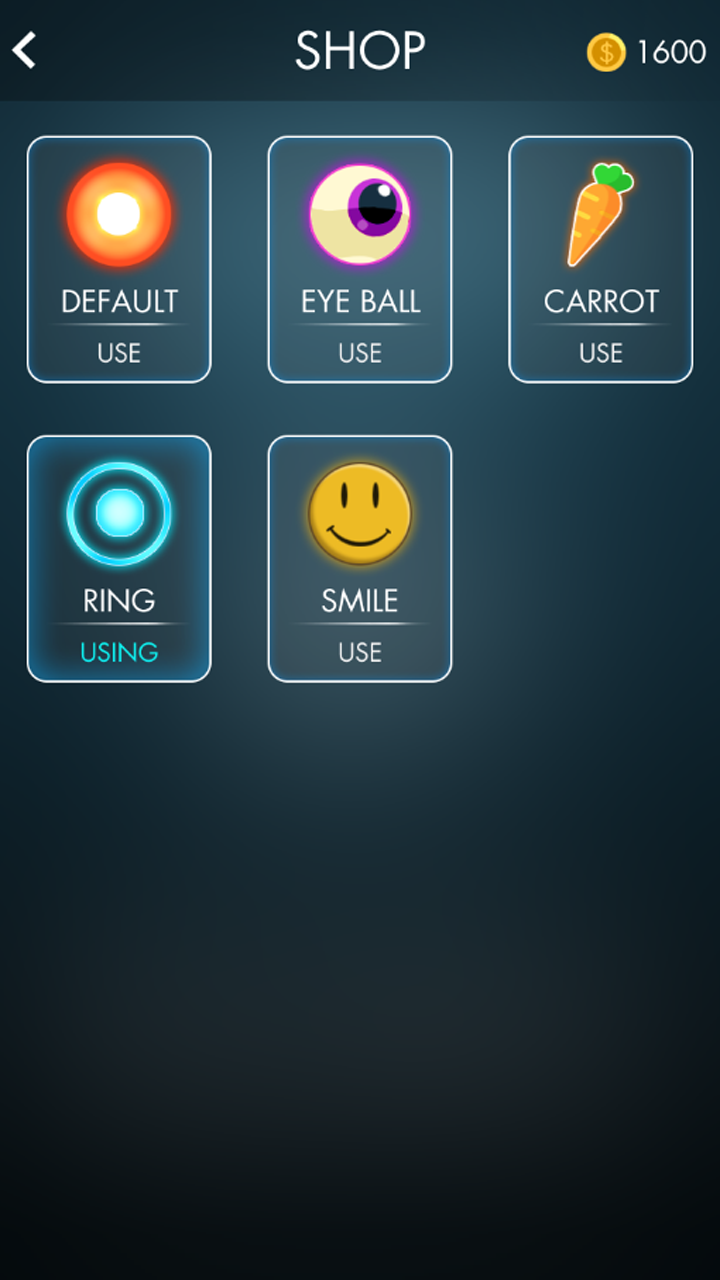Click the glowing Ring skin icon
The width and height of the screenshot is (720, 1280).
tap(119, 513)
